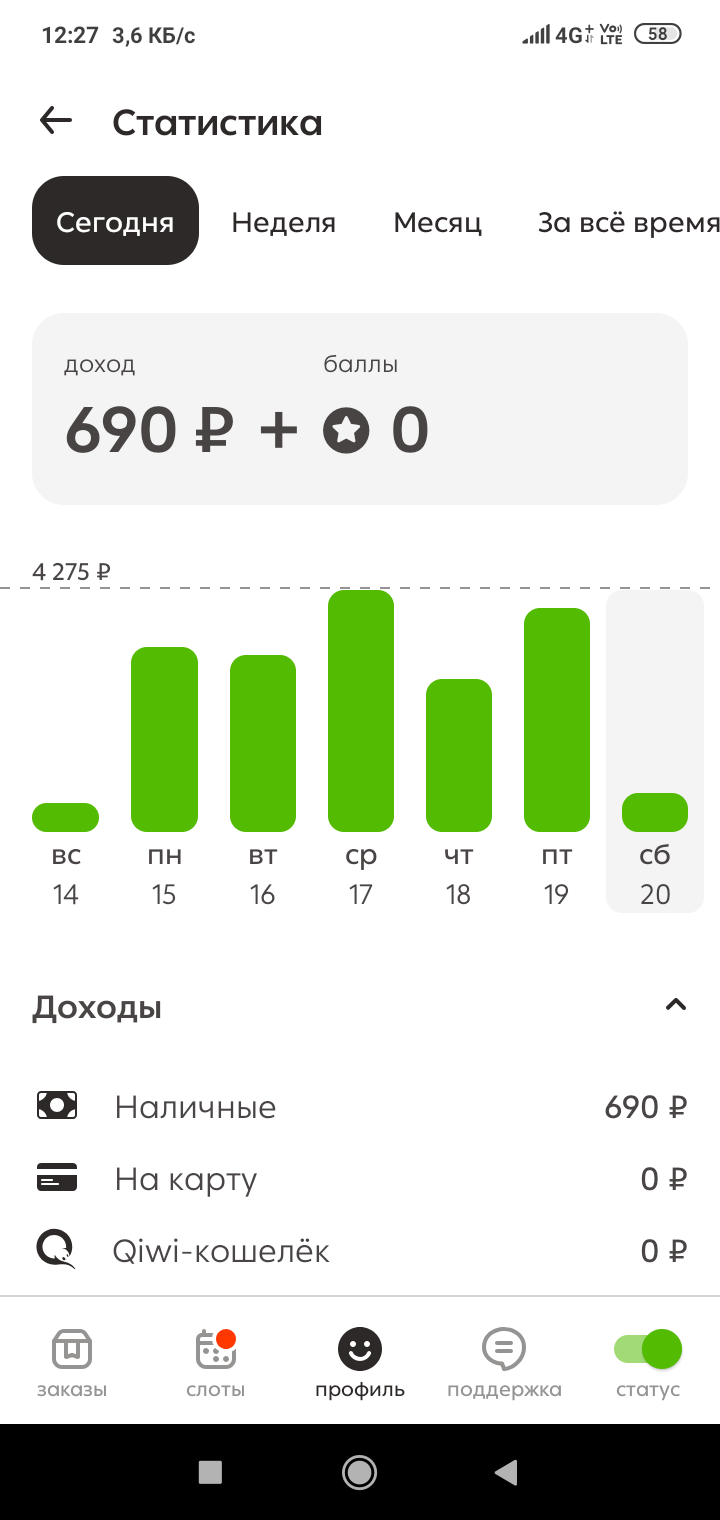720x1520 pixels.
Task: Tap the system home button
Action: click(359, 1471)
